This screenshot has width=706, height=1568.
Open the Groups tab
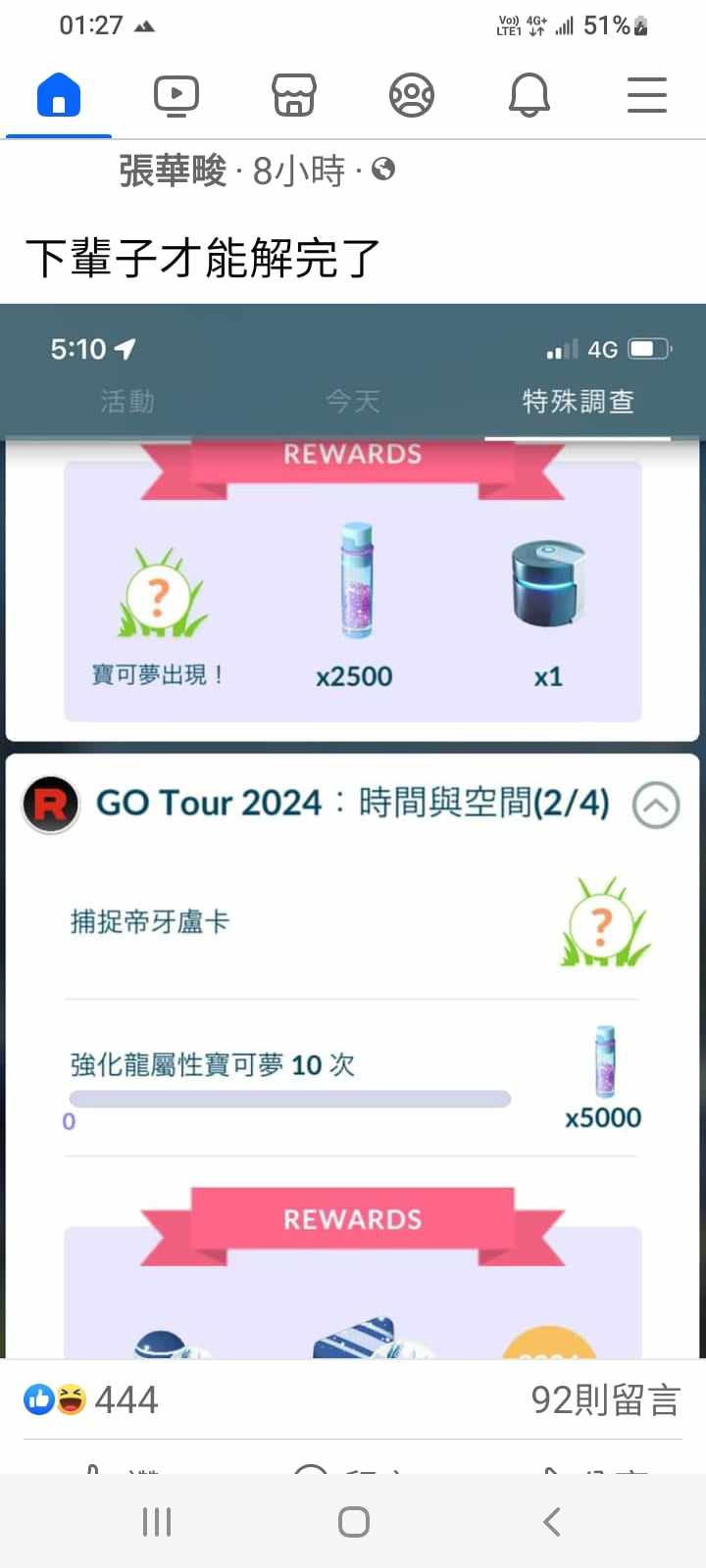tap(412, 96)
